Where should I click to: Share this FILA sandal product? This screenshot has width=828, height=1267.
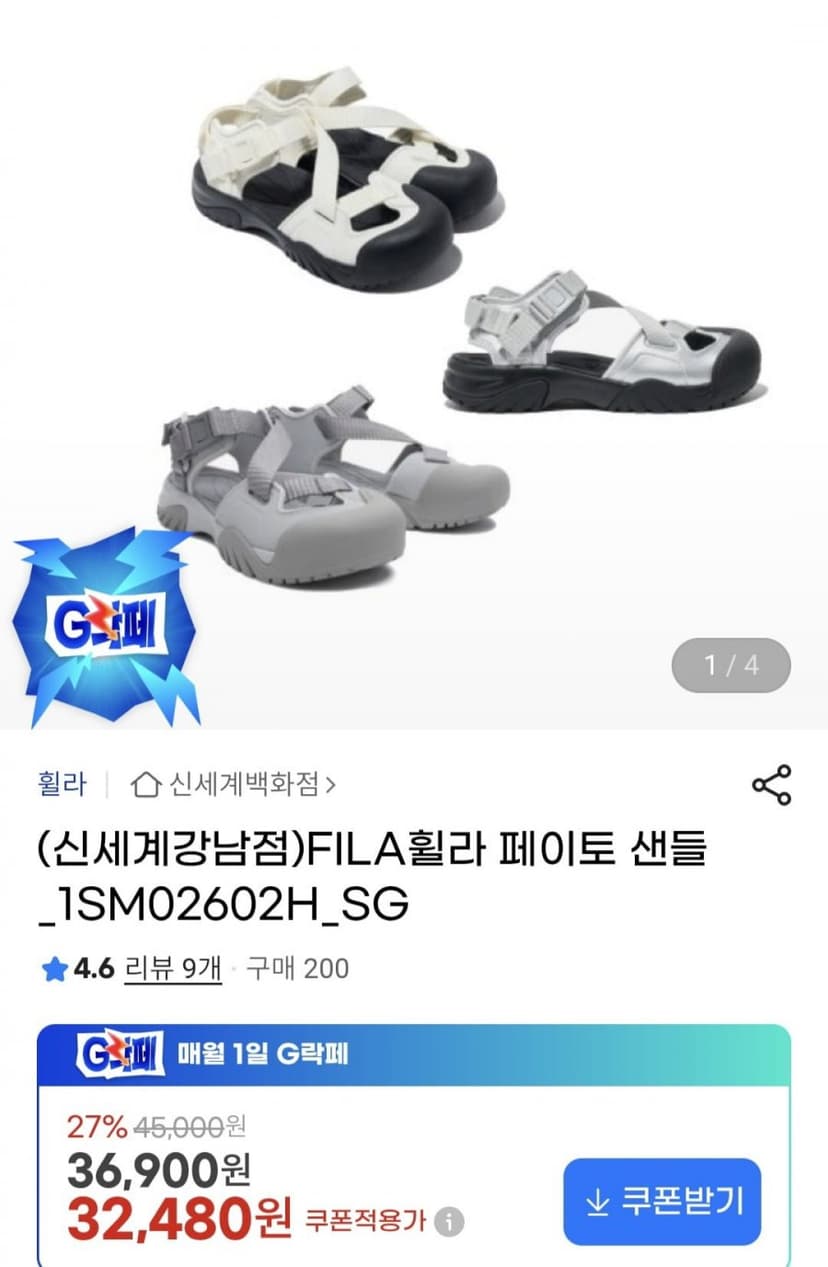coord(771,785)
